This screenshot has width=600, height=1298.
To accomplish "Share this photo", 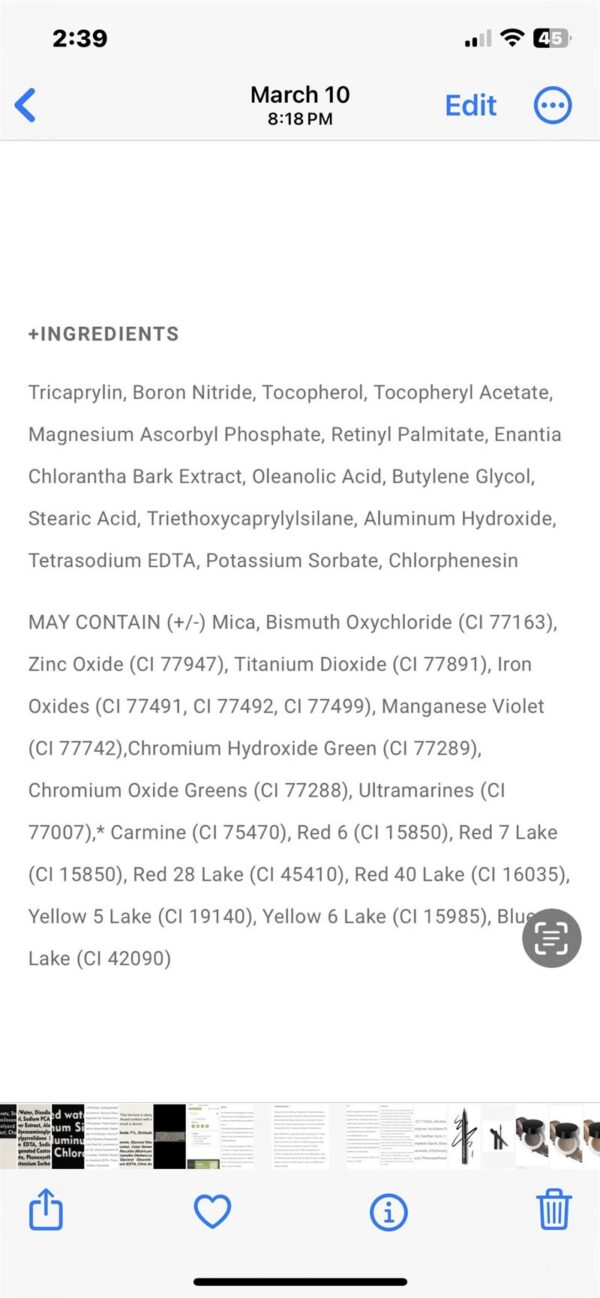I will coord(45,1210).
